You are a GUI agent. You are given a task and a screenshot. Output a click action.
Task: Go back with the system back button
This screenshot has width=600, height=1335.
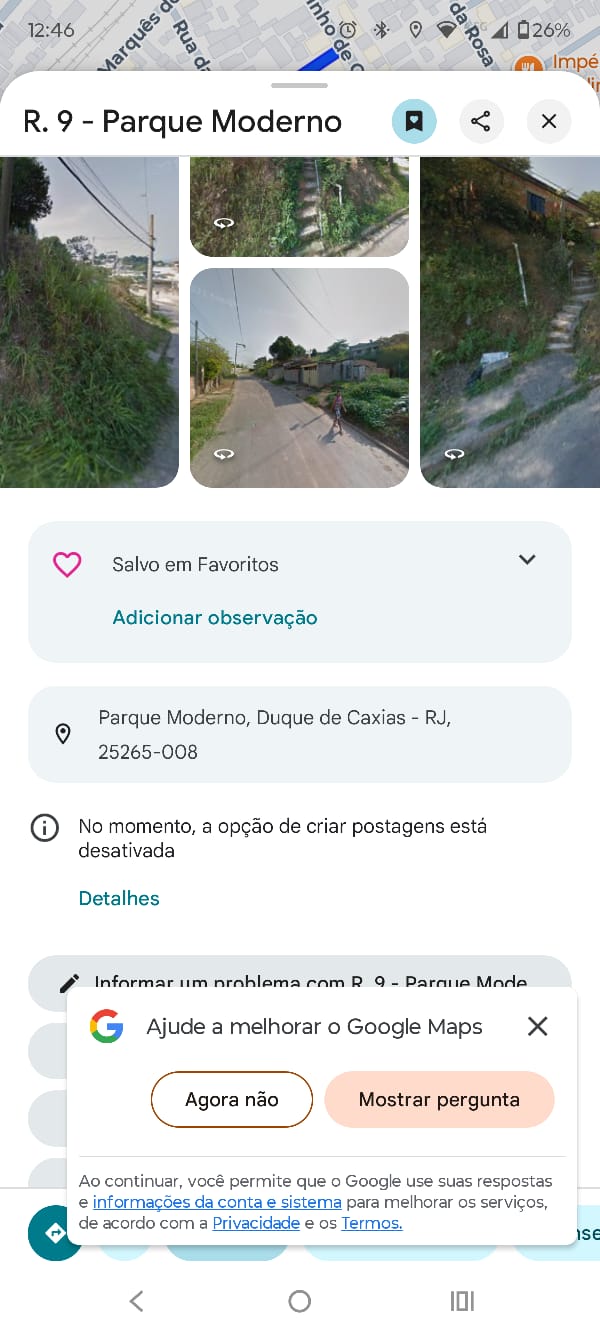137,1301
